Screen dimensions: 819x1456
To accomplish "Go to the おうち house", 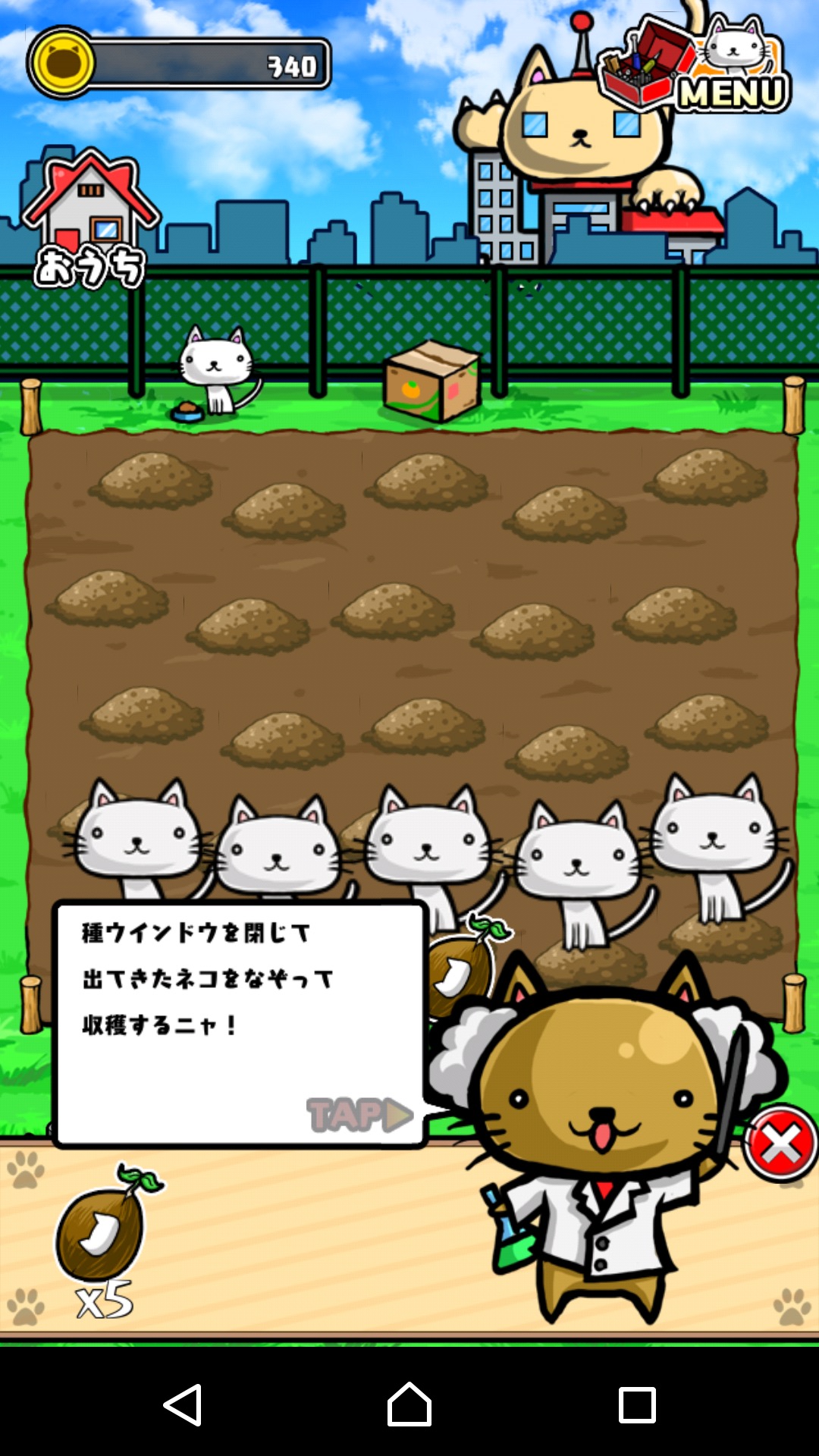I will (x=91, y=220).
